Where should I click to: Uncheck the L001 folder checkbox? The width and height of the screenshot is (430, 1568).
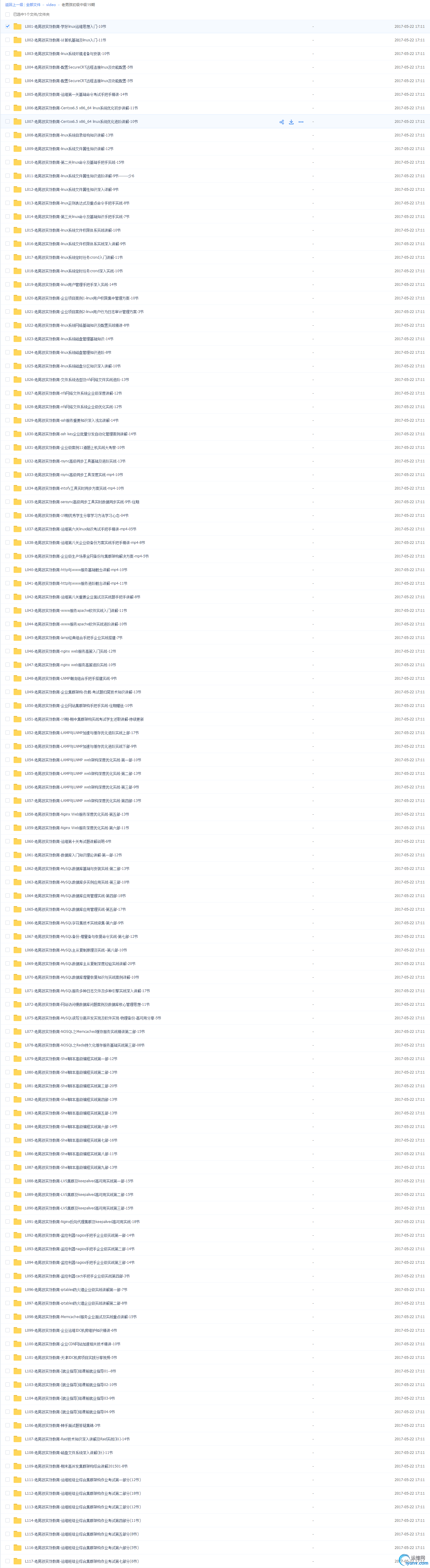(x=7, y=26)
